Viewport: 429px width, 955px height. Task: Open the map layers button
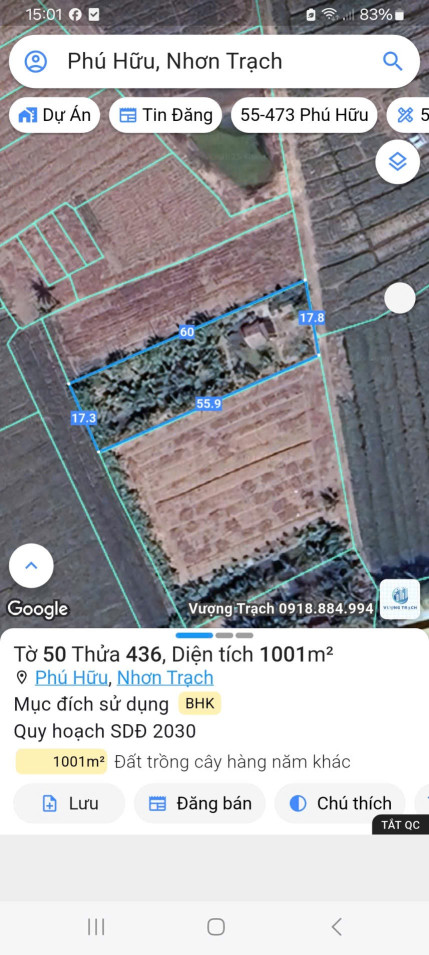pos(397,162)
